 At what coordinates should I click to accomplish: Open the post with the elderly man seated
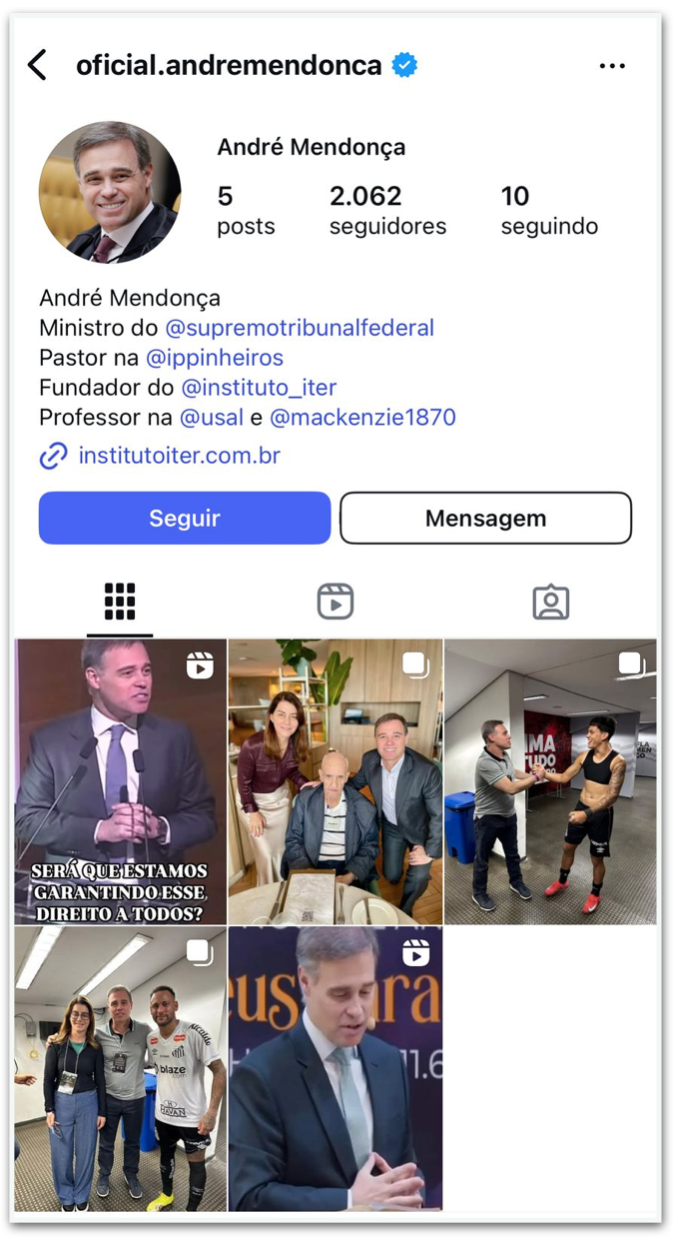[x=335, y=782]
